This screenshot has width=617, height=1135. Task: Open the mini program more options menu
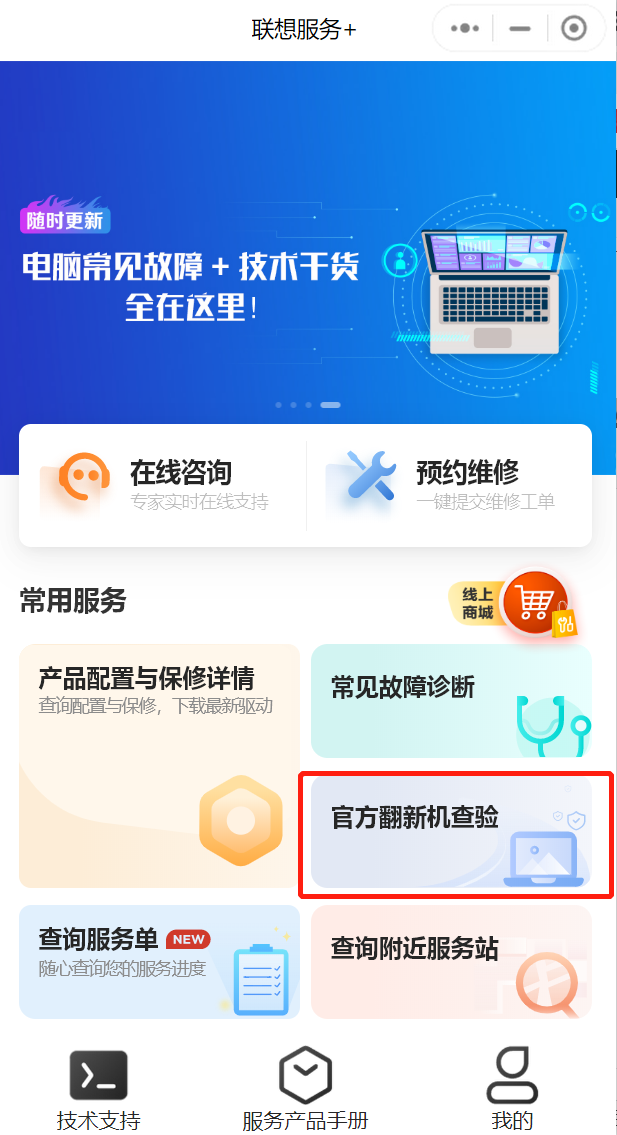point(465,29)
